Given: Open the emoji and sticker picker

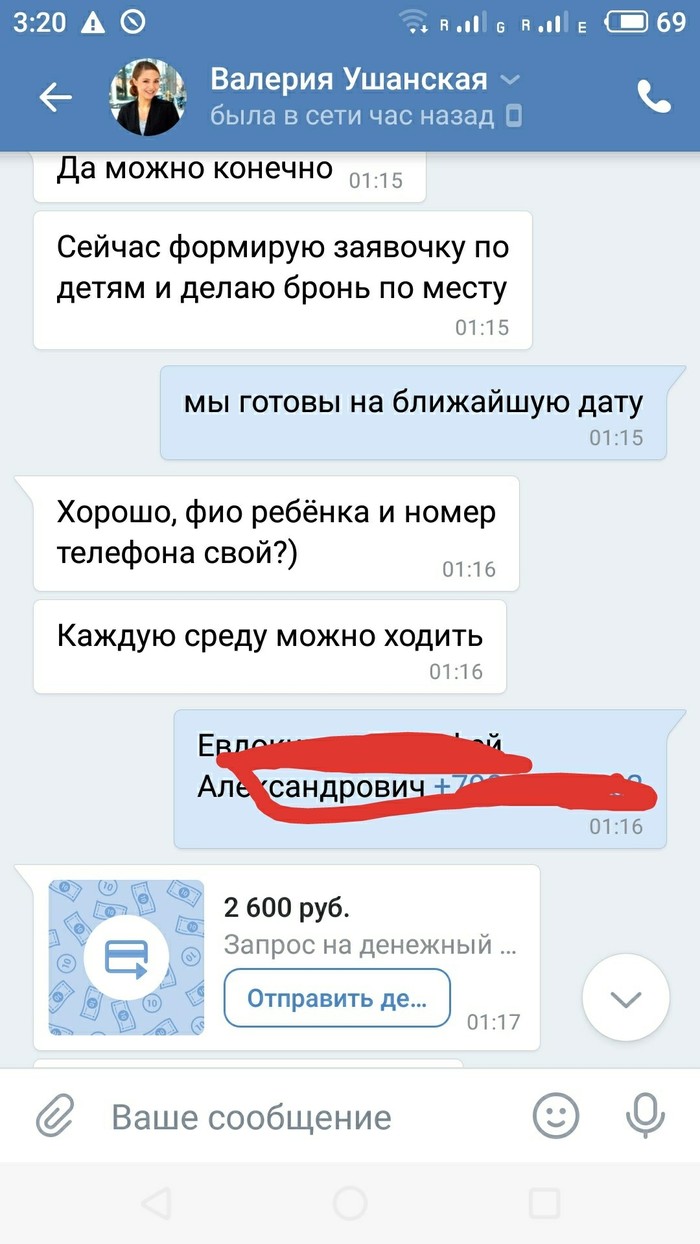Looking at the screenshot, I should [556, 1116].
